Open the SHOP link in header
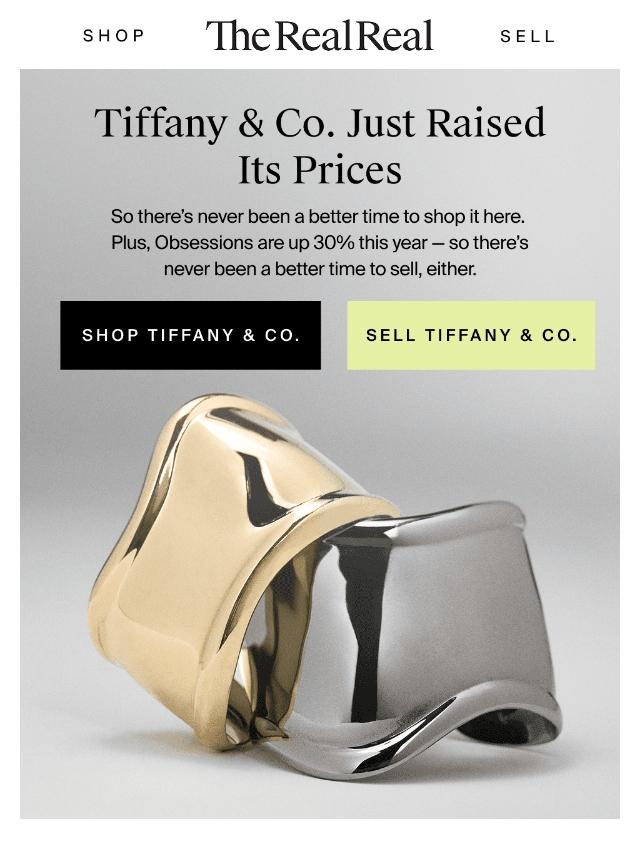Viewport: 640px width, 854px height. point(114,36)
